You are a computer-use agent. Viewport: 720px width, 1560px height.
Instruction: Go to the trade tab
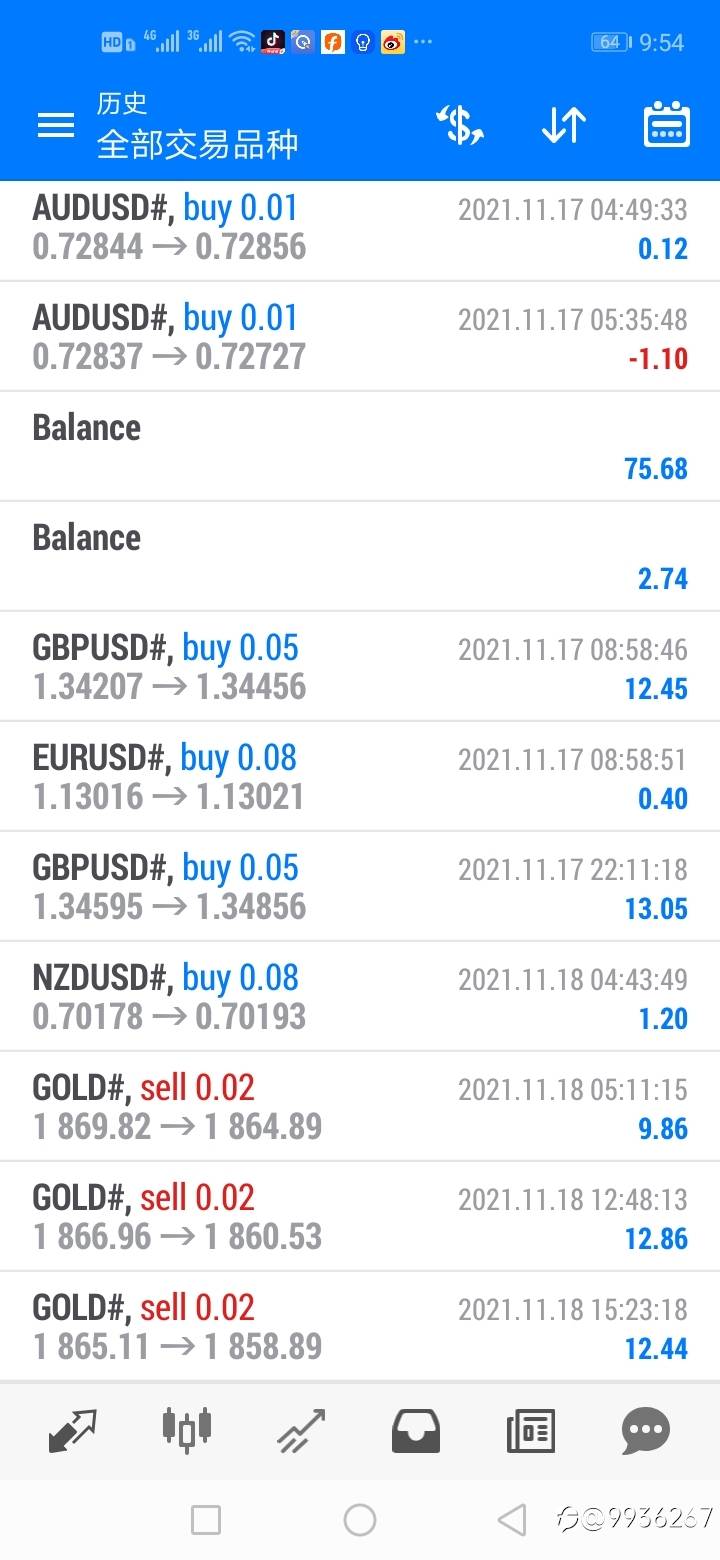point(301,1430)
